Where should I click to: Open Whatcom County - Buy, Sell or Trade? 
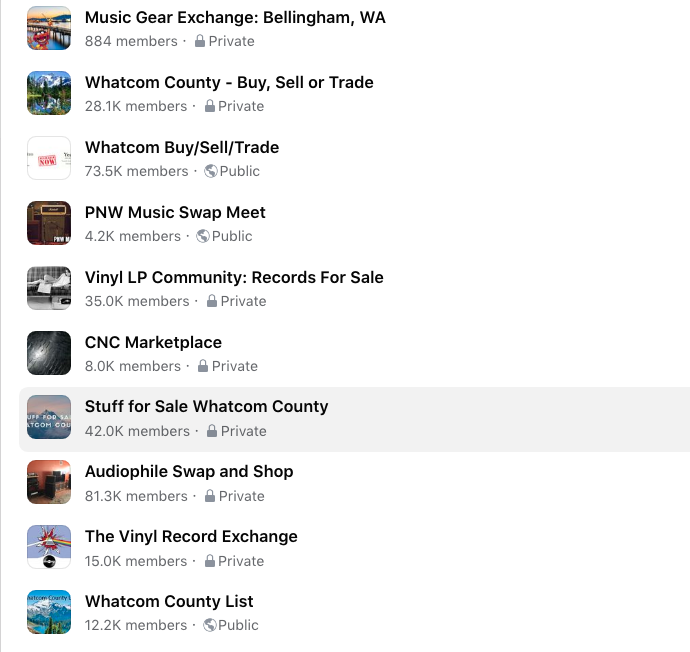pos(229,83)
